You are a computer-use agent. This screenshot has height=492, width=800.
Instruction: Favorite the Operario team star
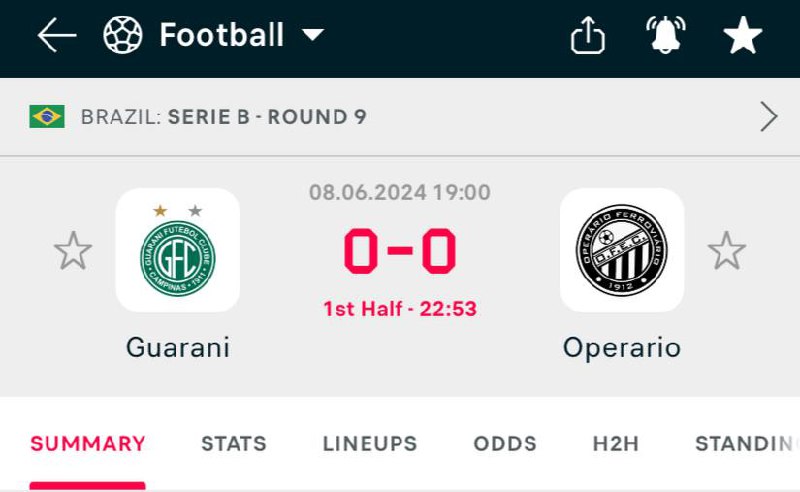[727, 251]
